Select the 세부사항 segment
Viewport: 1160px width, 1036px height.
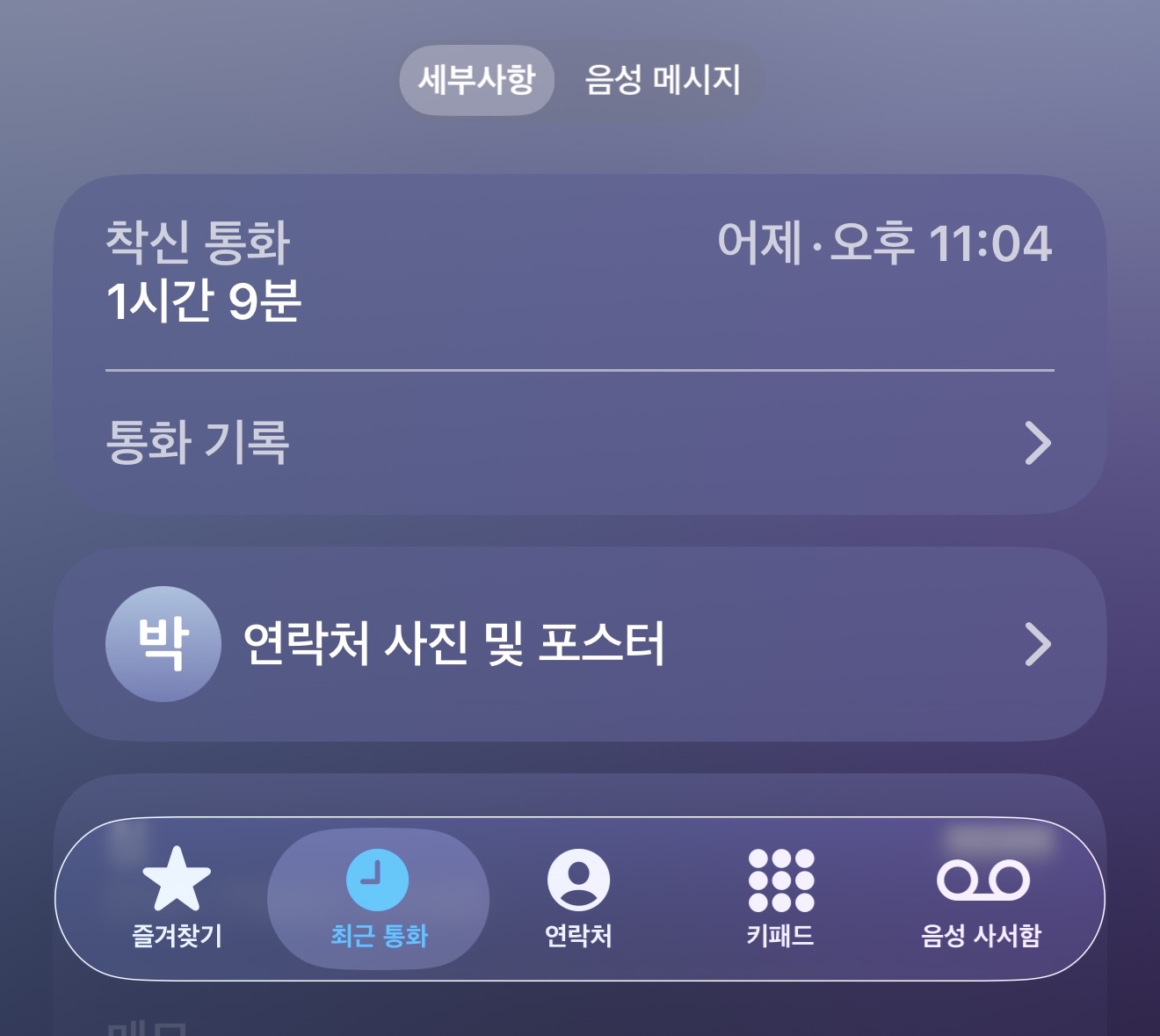pyautogui.click(x=476, y=80)
